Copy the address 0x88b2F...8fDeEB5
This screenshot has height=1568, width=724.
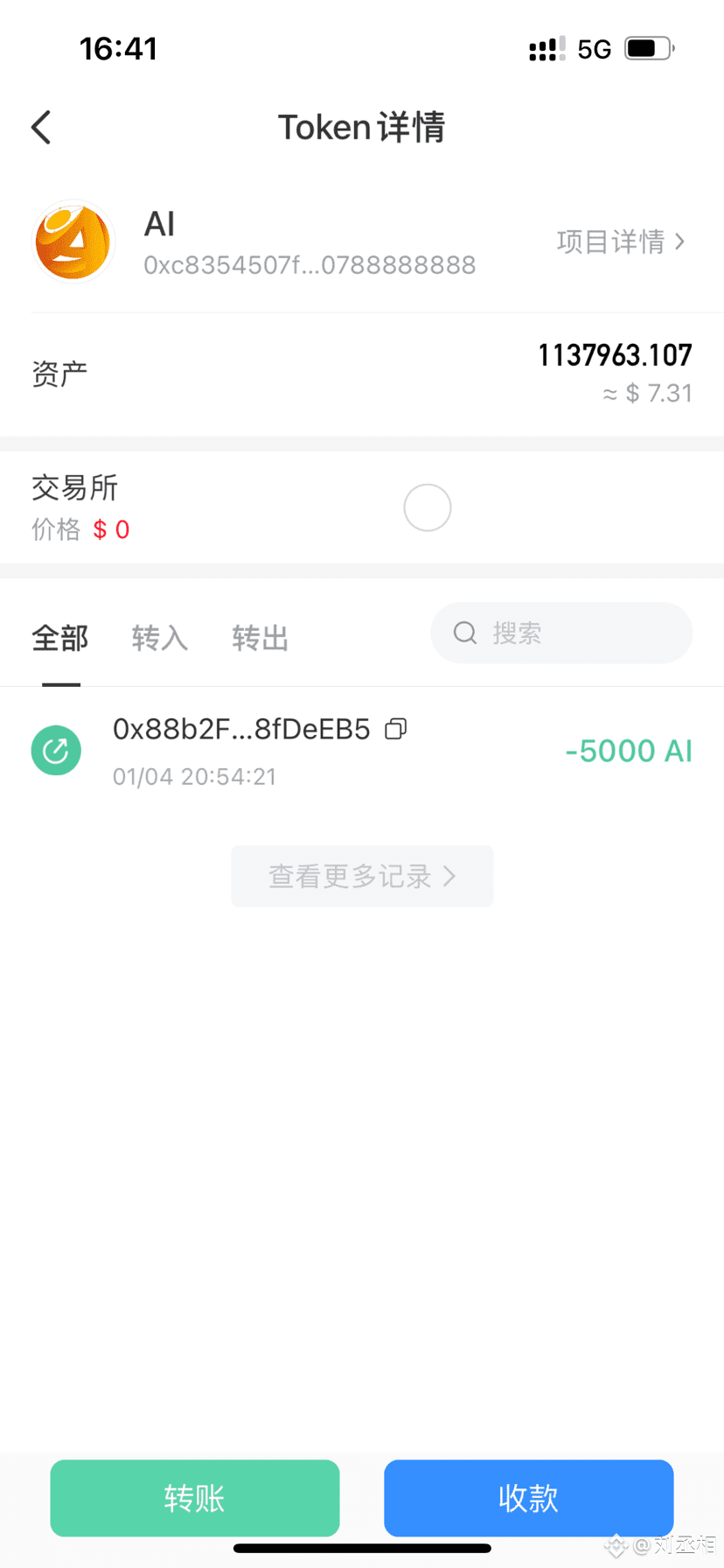(396, 729)
